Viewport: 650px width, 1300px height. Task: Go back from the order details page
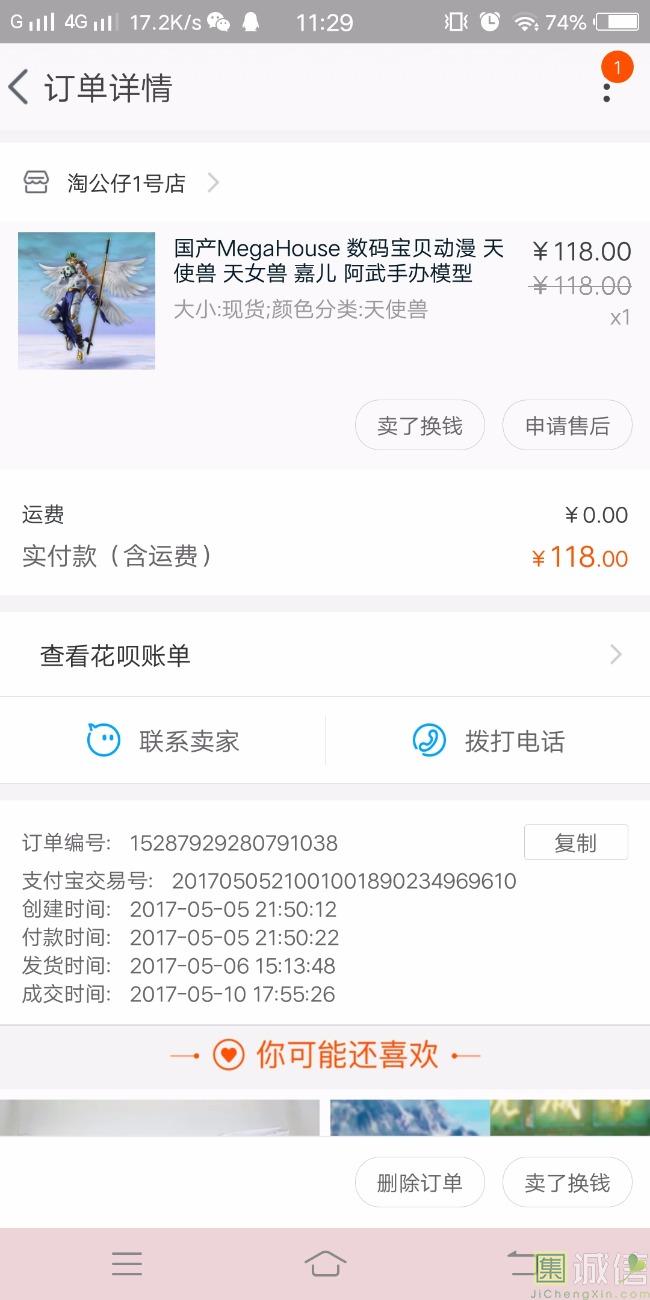[x=20, y=88]
